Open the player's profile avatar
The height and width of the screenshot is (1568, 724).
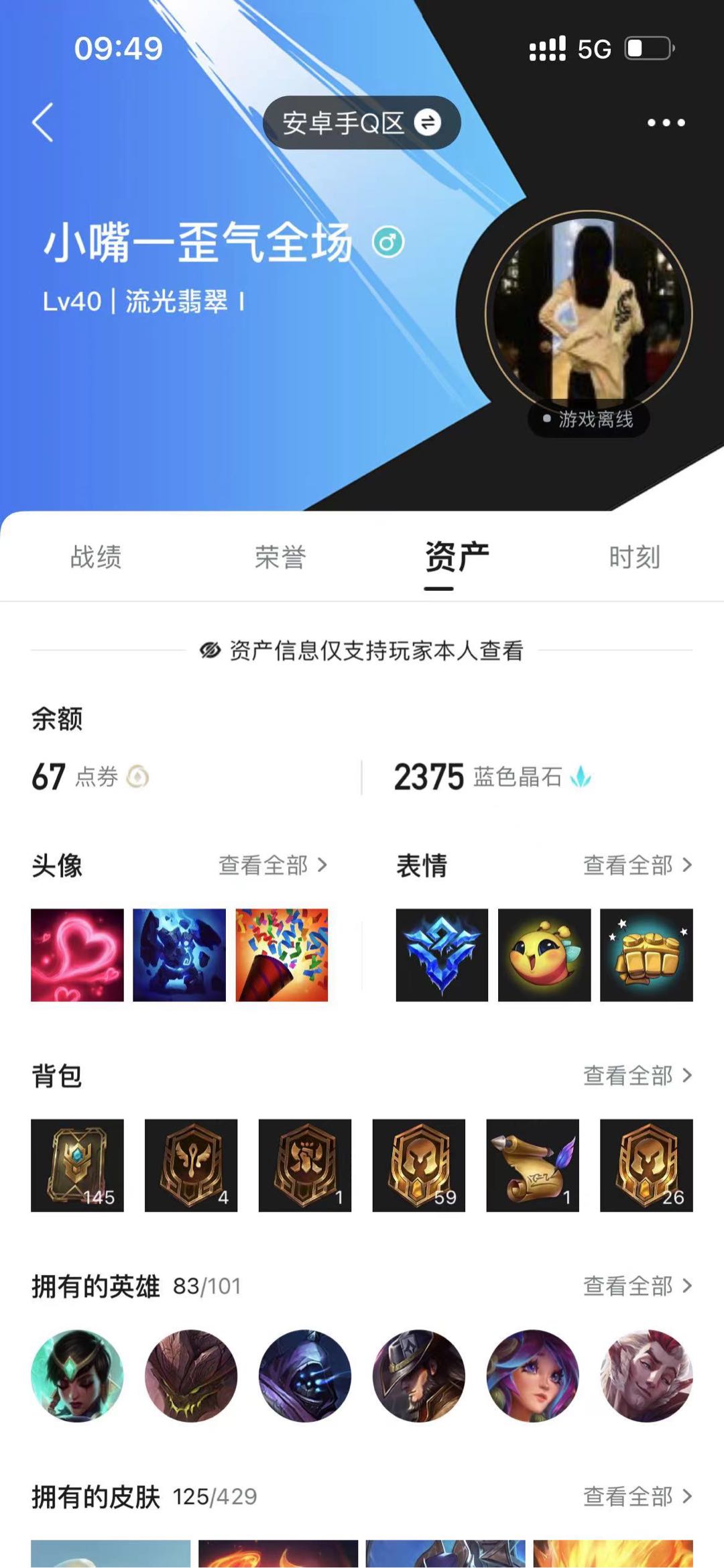[x=589, y=314]
